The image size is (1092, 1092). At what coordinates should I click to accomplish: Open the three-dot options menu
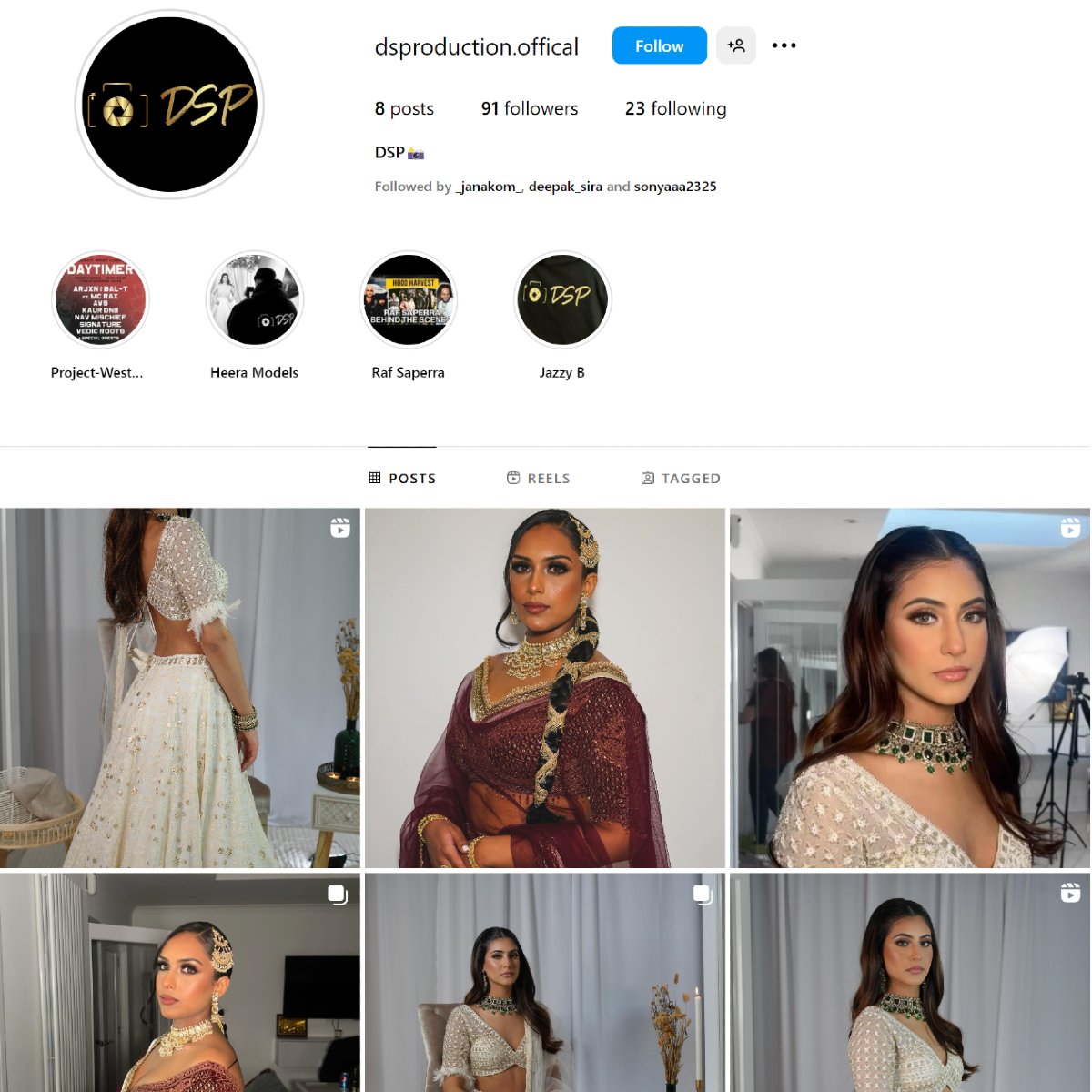[x=784, y=45]
